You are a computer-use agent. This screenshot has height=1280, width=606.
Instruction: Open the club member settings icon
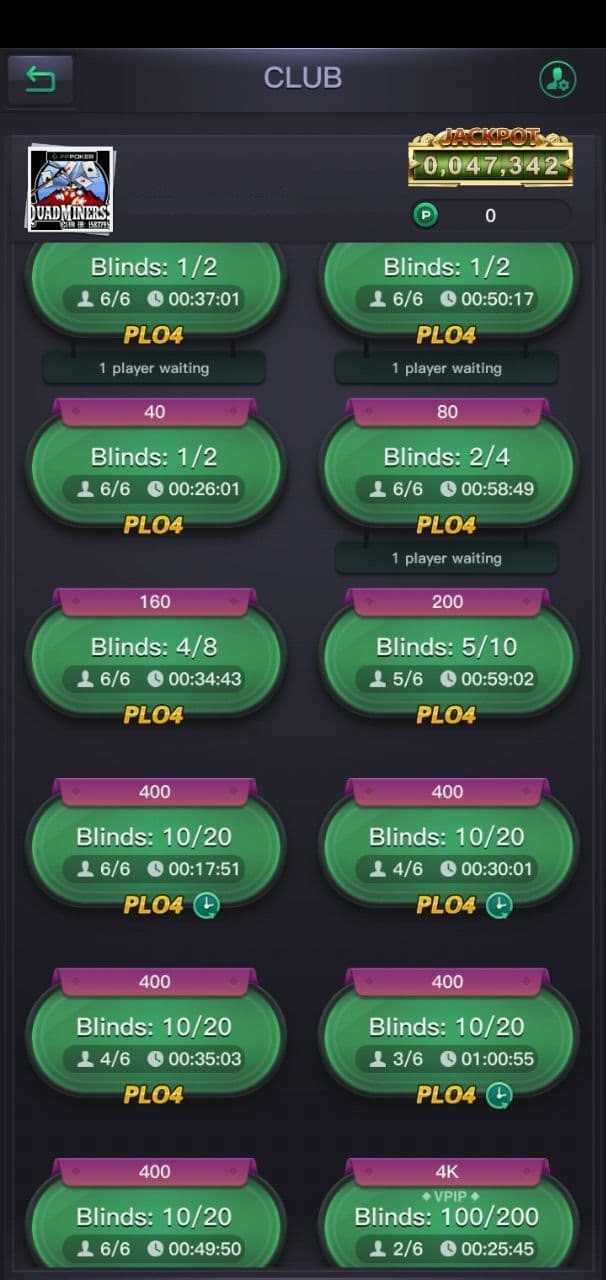click(x=557, y=79)
